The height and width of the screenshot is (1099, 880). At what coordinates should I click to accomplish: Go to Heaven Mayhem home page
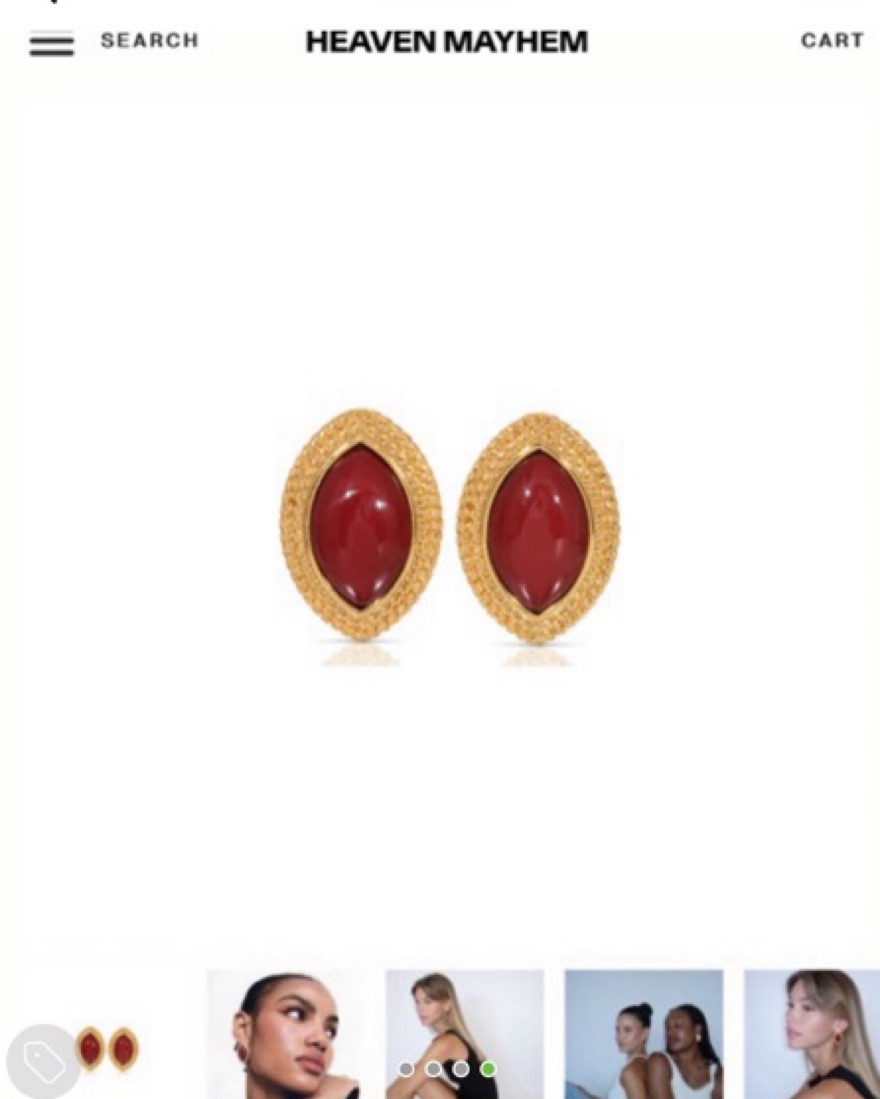point(446,42)
